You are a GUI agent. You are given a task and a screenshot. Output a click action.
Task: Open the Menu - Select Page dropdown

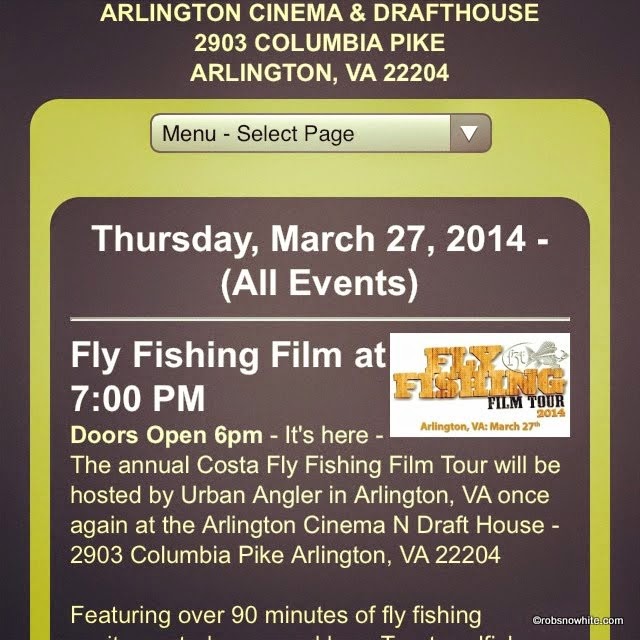click(320, 133)
